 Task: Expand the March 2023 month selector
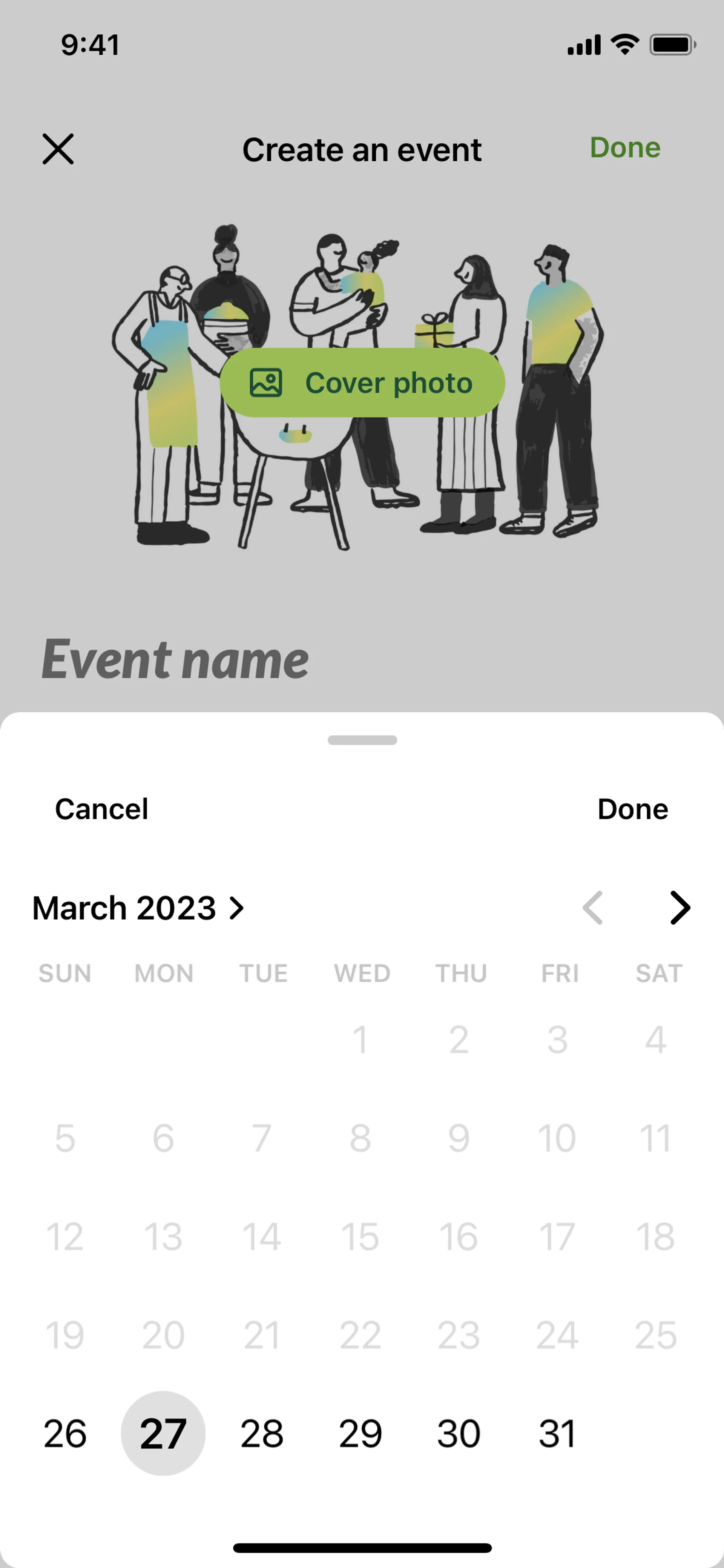coord(138,908)
